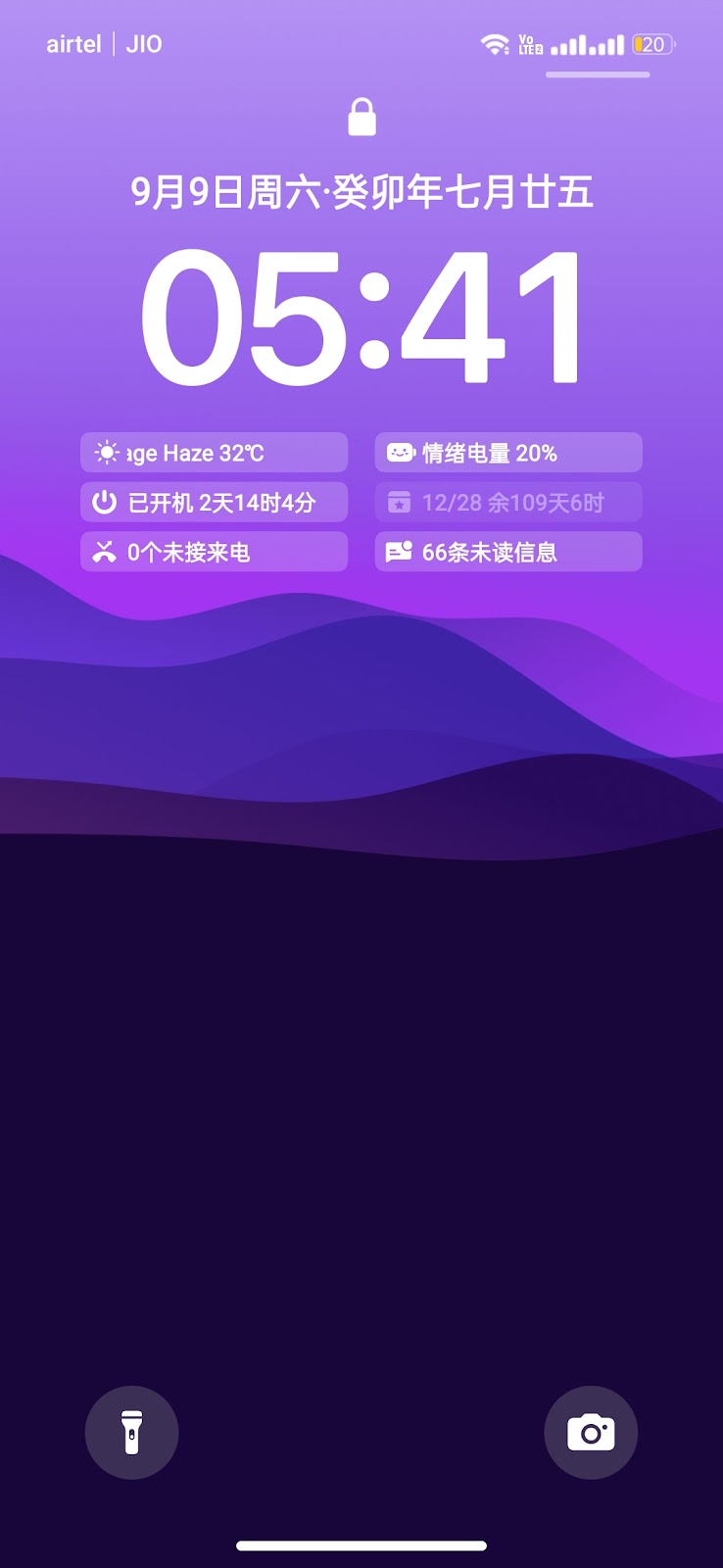
Task: Turn on the flashlight
Action: click(x=131, y=1432)
